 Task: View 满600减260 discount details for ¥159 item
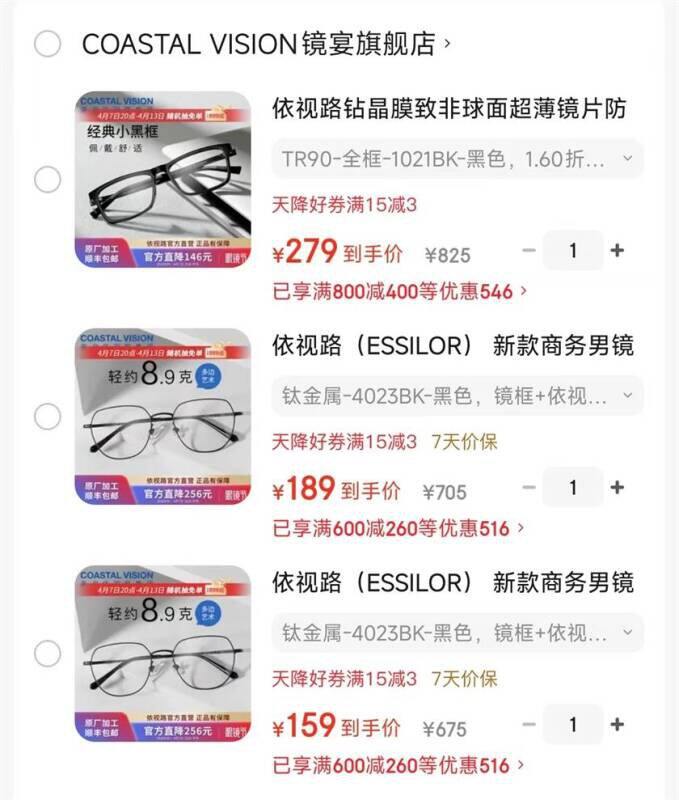(400, 766)
